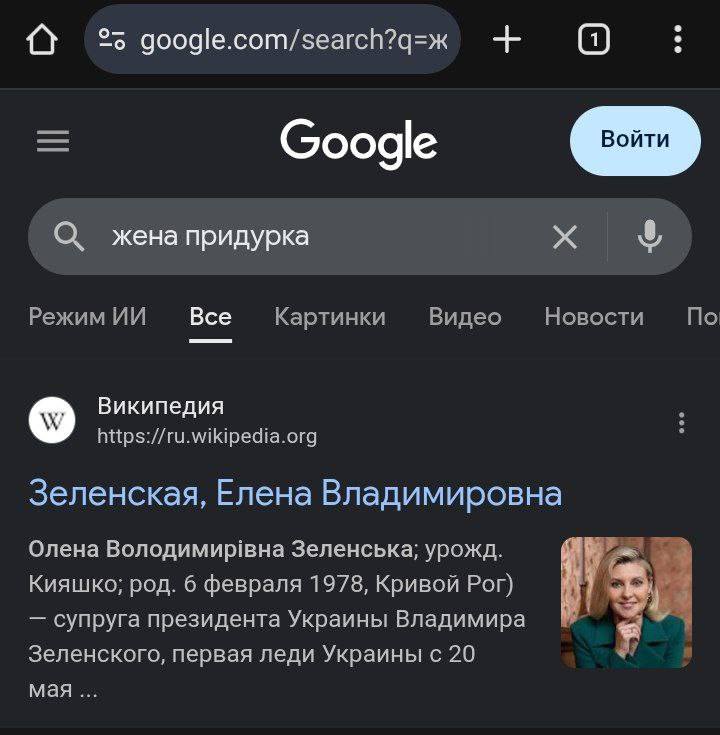The width and height of the screenshot is (720, 735).
Task: Focus the Google search field
Action: (320, 237)
